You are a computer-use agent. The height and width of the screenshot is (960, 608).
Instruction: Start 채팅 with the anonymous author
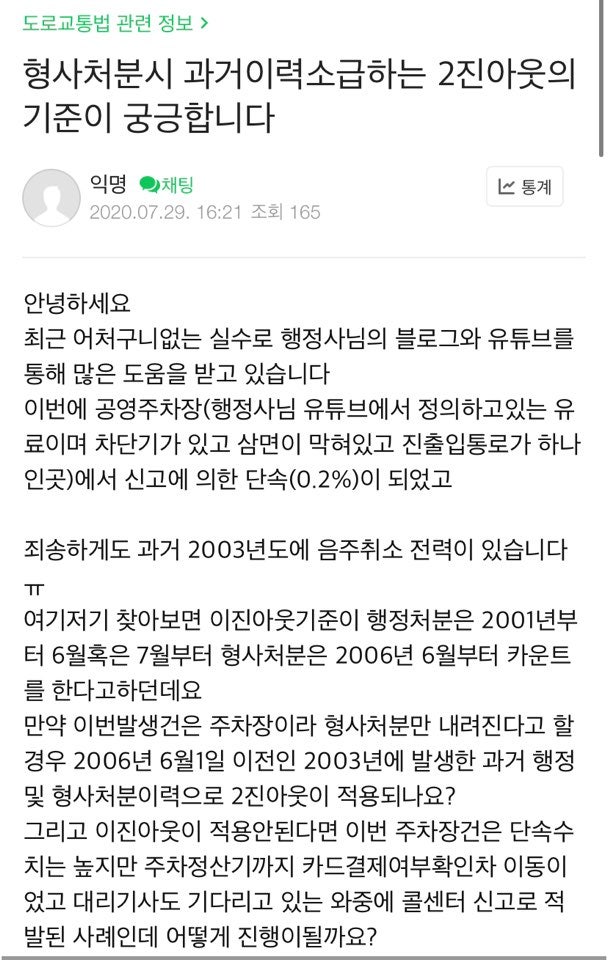point(167,184)
